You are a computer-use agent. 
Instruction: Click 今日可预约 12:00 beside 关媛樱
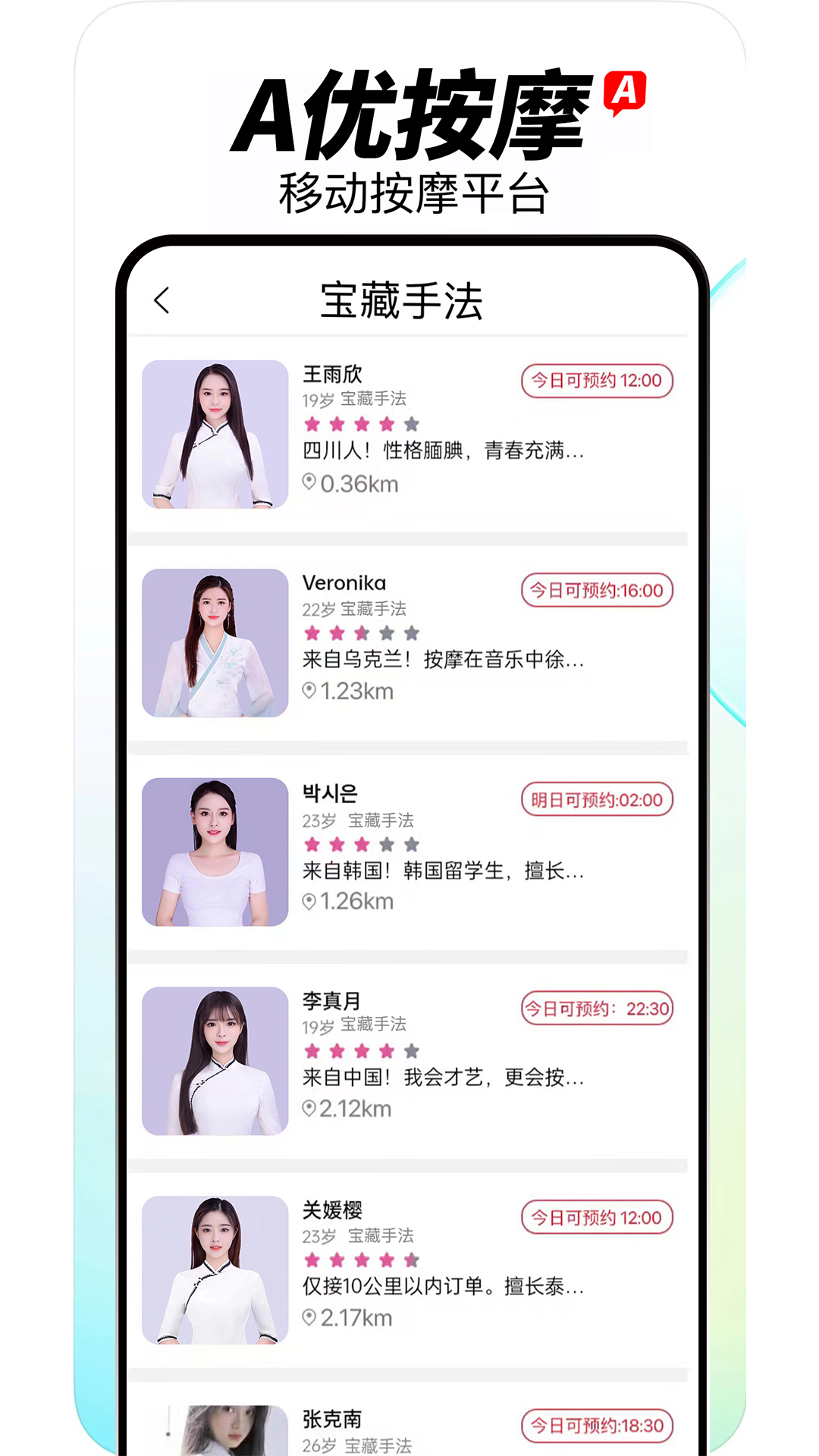click(596, 1218)
